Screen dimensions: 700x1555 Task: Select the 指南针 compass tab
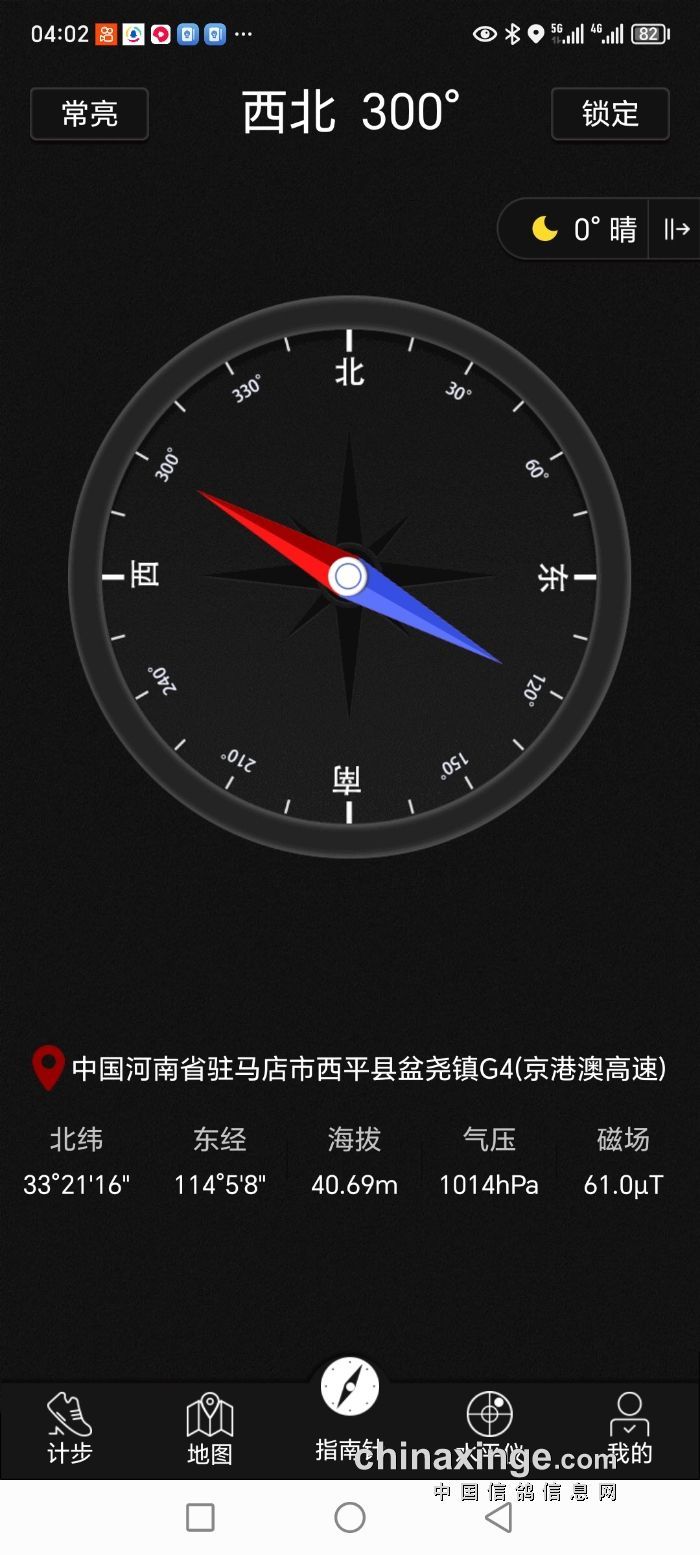tap(349, 1405)
